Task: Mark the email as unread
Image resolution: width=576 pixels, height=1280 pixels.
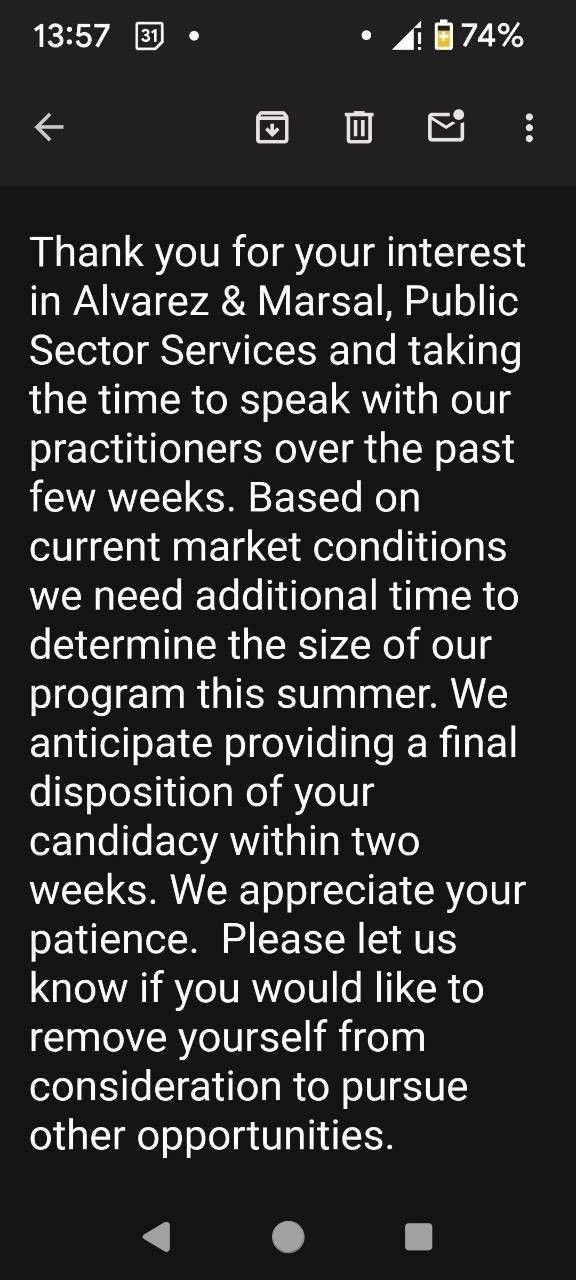Action: tap(446, 126)
